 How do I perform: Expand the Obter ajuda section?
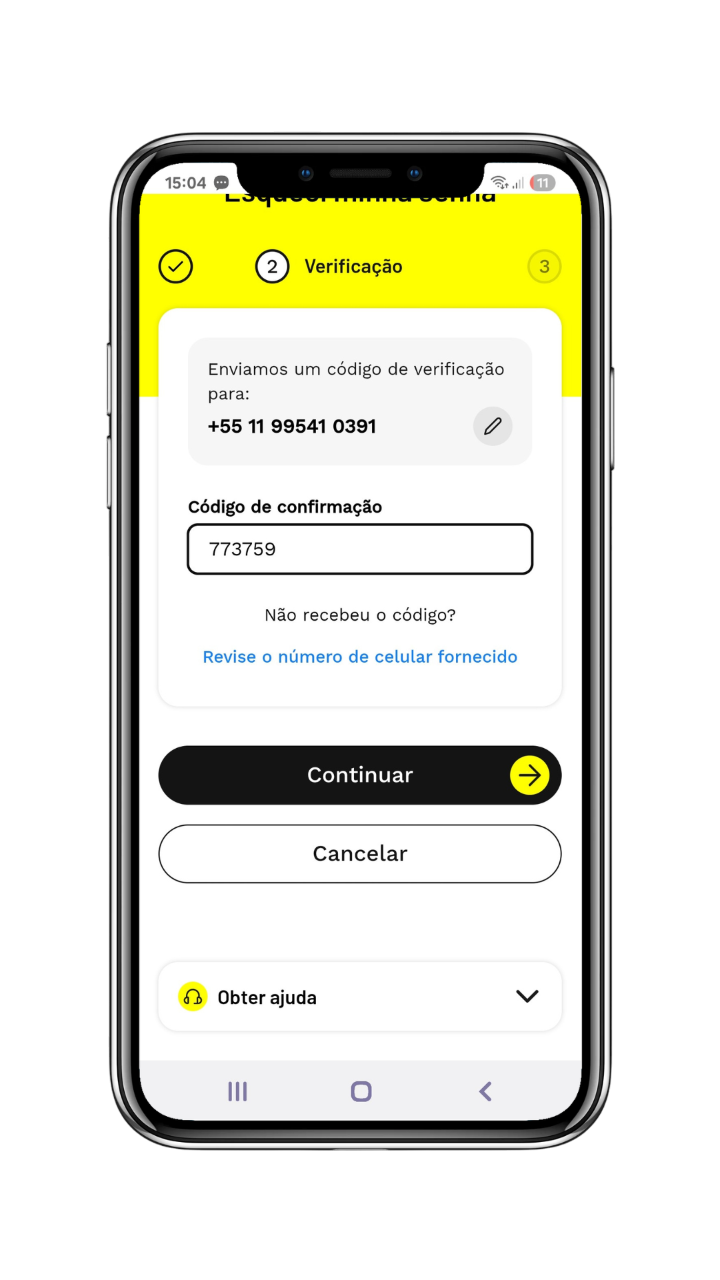point(360,997)
